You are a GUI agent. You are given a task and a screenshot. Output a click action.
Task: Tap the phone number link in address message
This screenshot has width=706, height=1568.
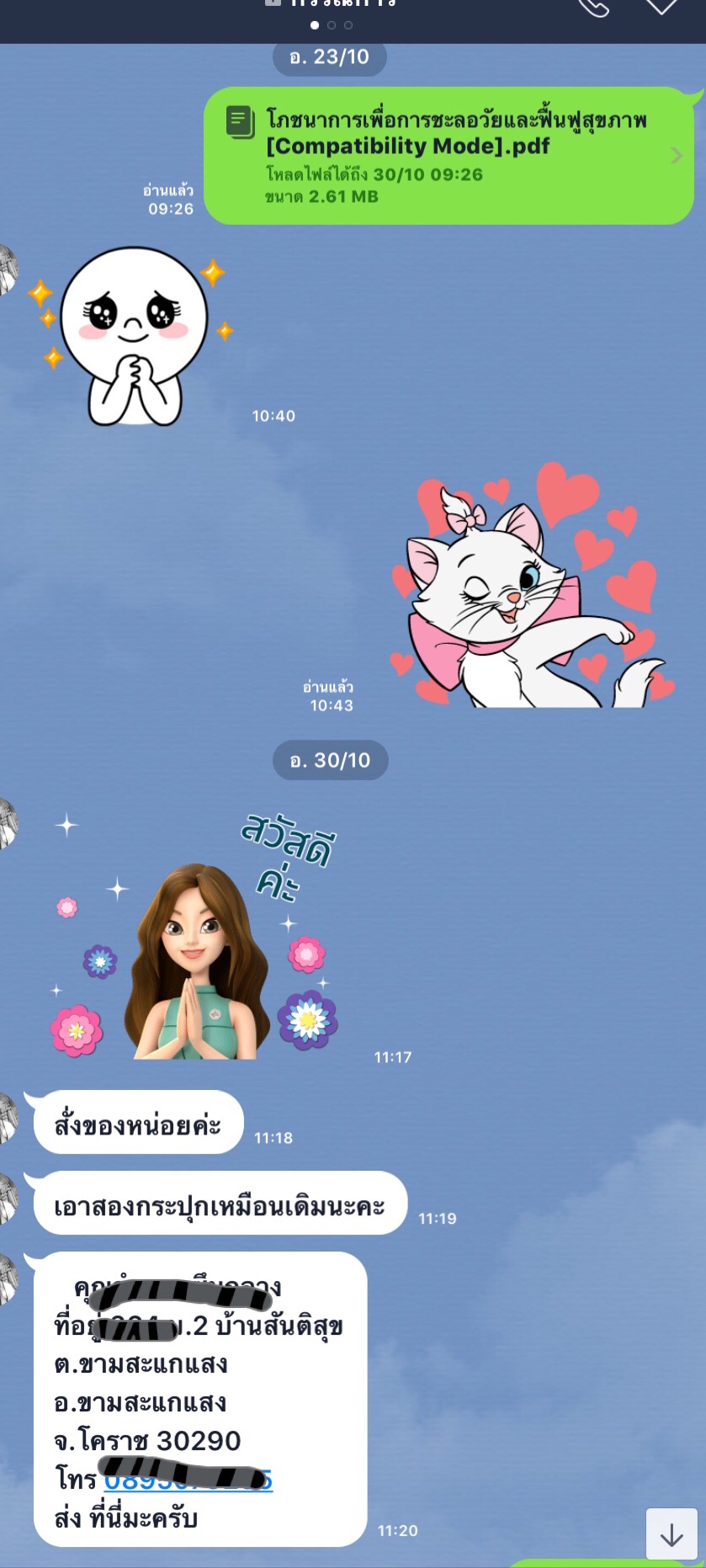(x=188, y=1480)
